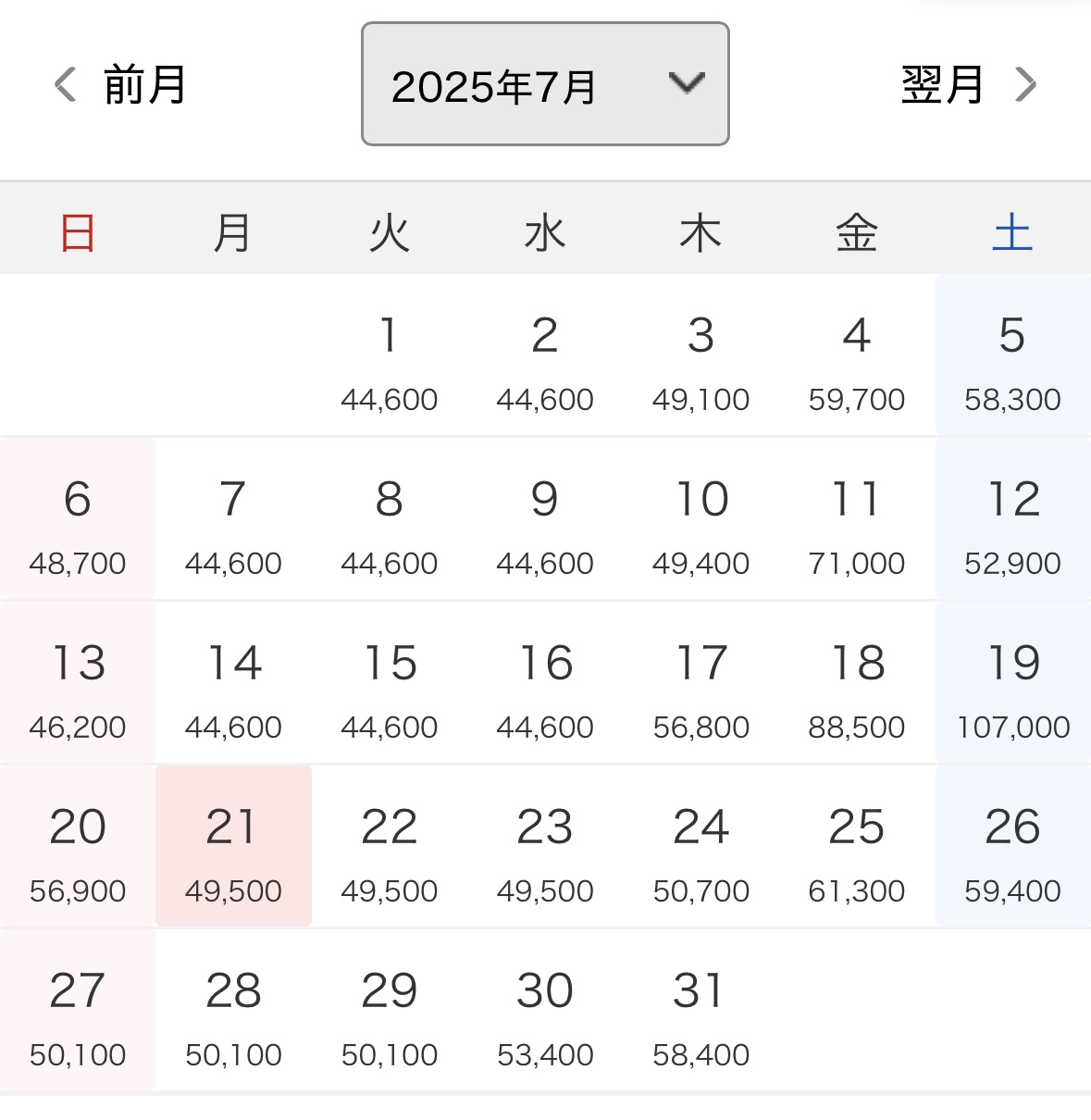Choose Saturday July 5
The image size is (1091, 1120).
[1012, 356]
